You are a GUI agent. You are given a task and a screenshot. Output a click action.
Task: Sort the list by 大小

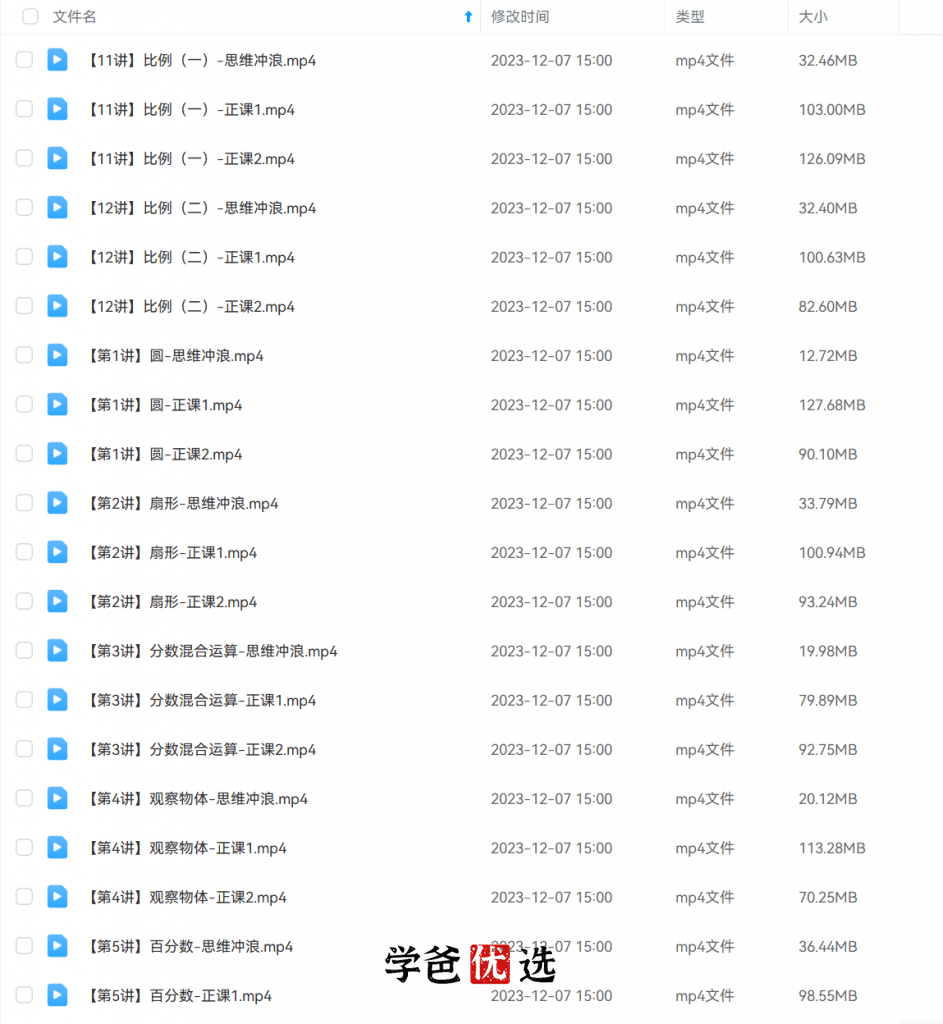[x=812, y=17]
